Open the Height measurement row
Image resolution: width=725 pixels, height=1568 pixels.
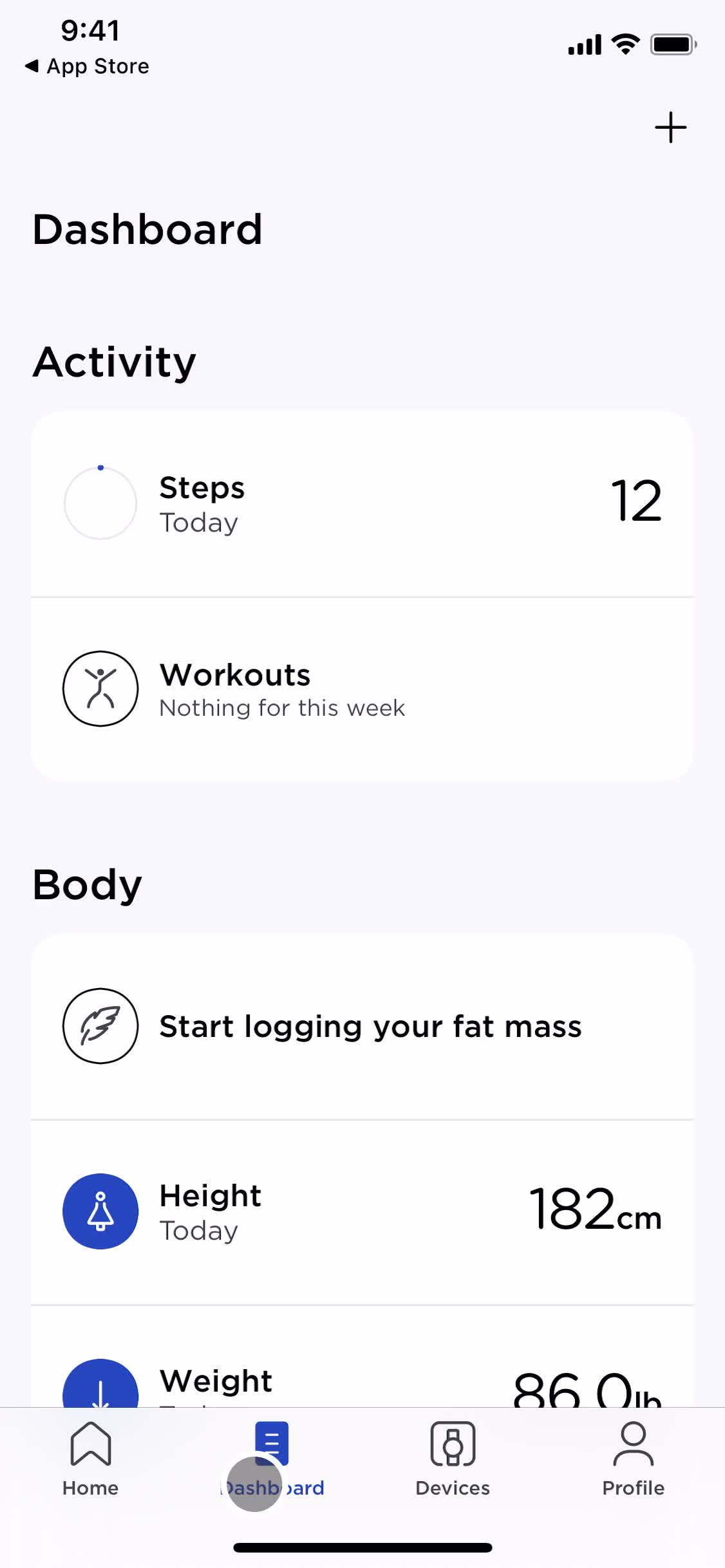click(x=362, y=1211)
